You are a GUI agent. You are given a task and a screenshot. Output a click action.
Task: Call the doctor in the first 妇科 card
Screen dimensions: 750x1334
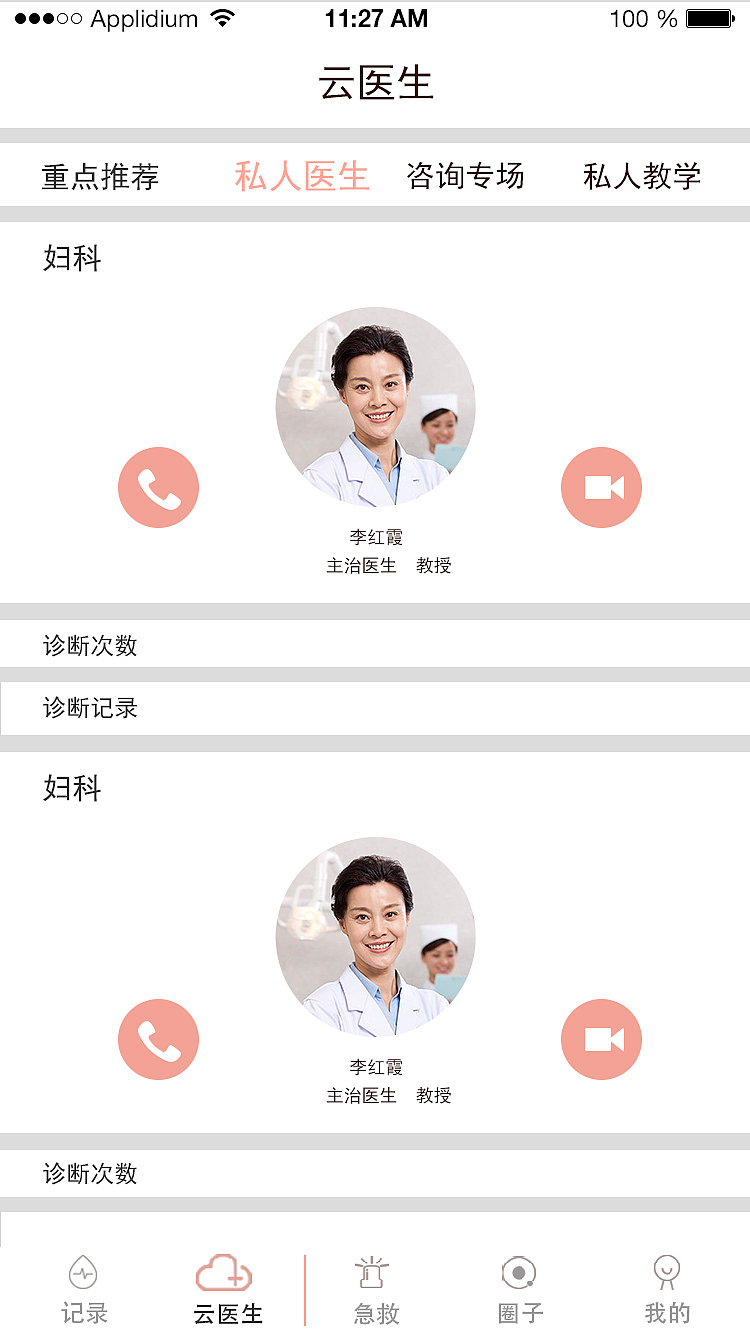[158, 487]
